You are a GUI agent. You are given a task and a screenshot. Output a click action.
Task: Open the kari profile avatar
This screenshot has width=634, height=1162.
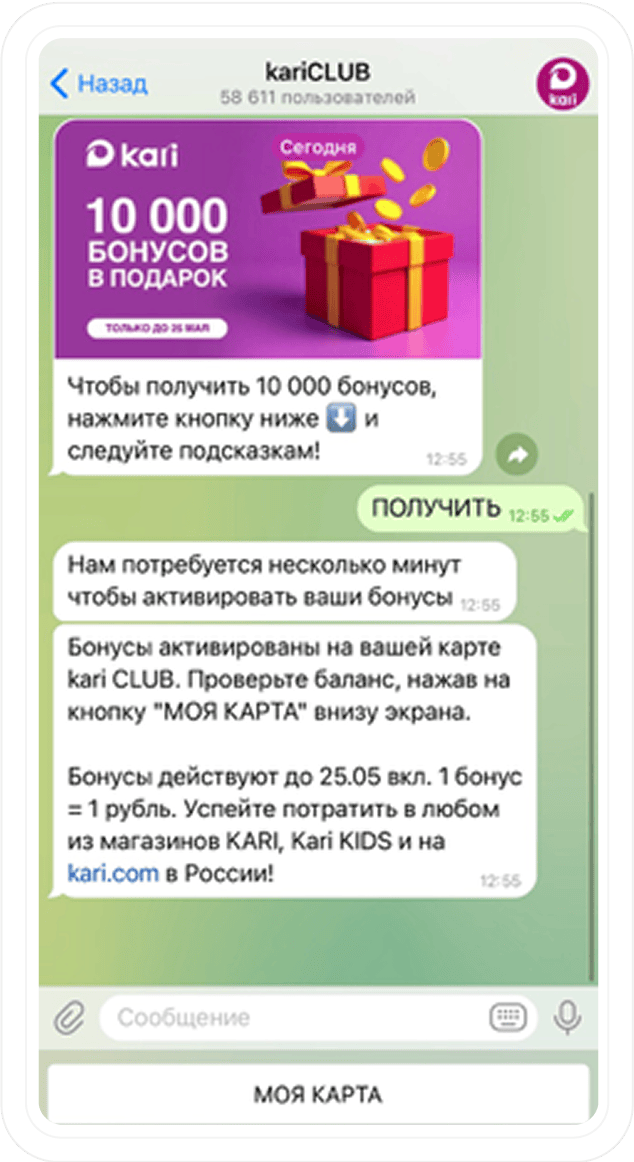[562, 82]
